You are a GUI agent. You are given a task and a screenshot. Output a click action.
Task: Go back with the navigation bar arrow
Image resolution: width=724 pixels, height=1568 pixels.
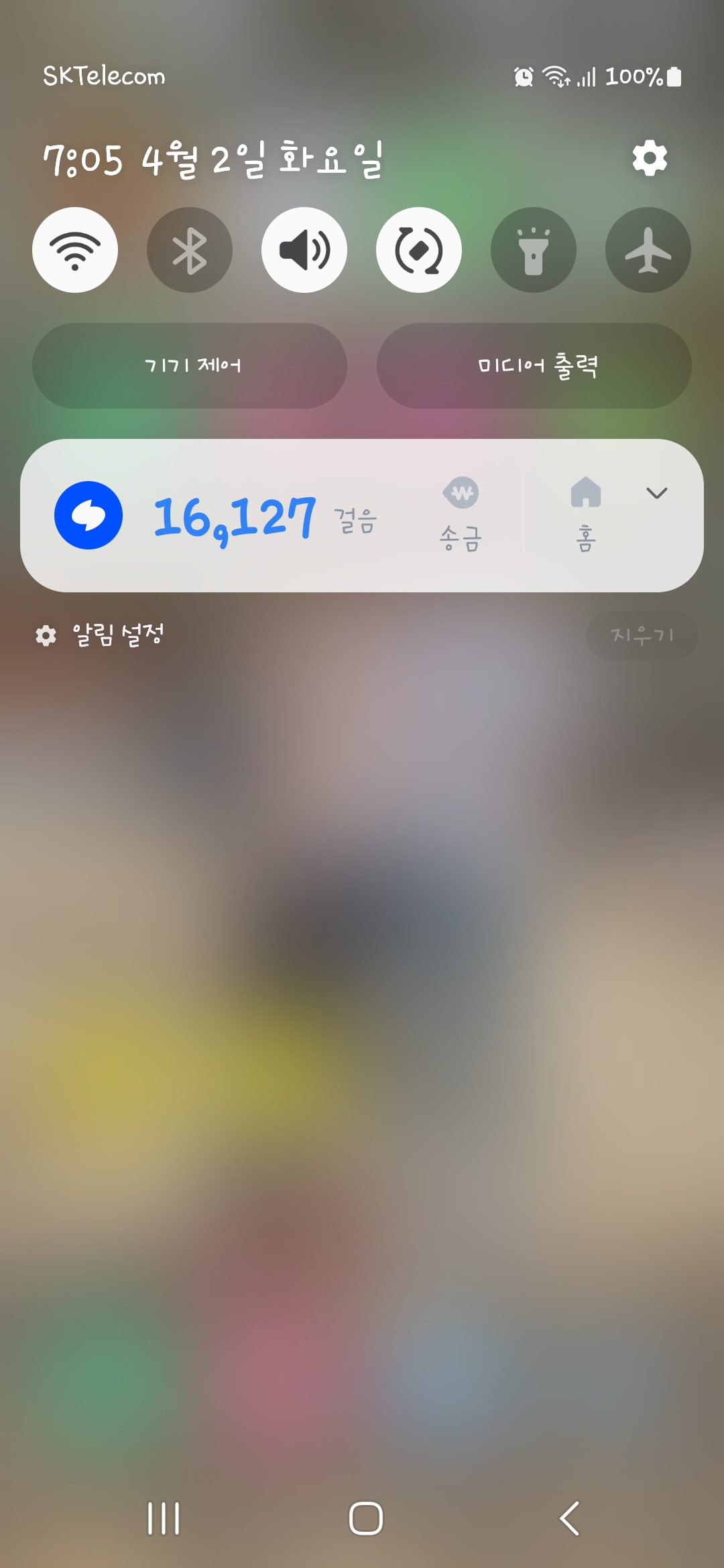point(570,1518)
